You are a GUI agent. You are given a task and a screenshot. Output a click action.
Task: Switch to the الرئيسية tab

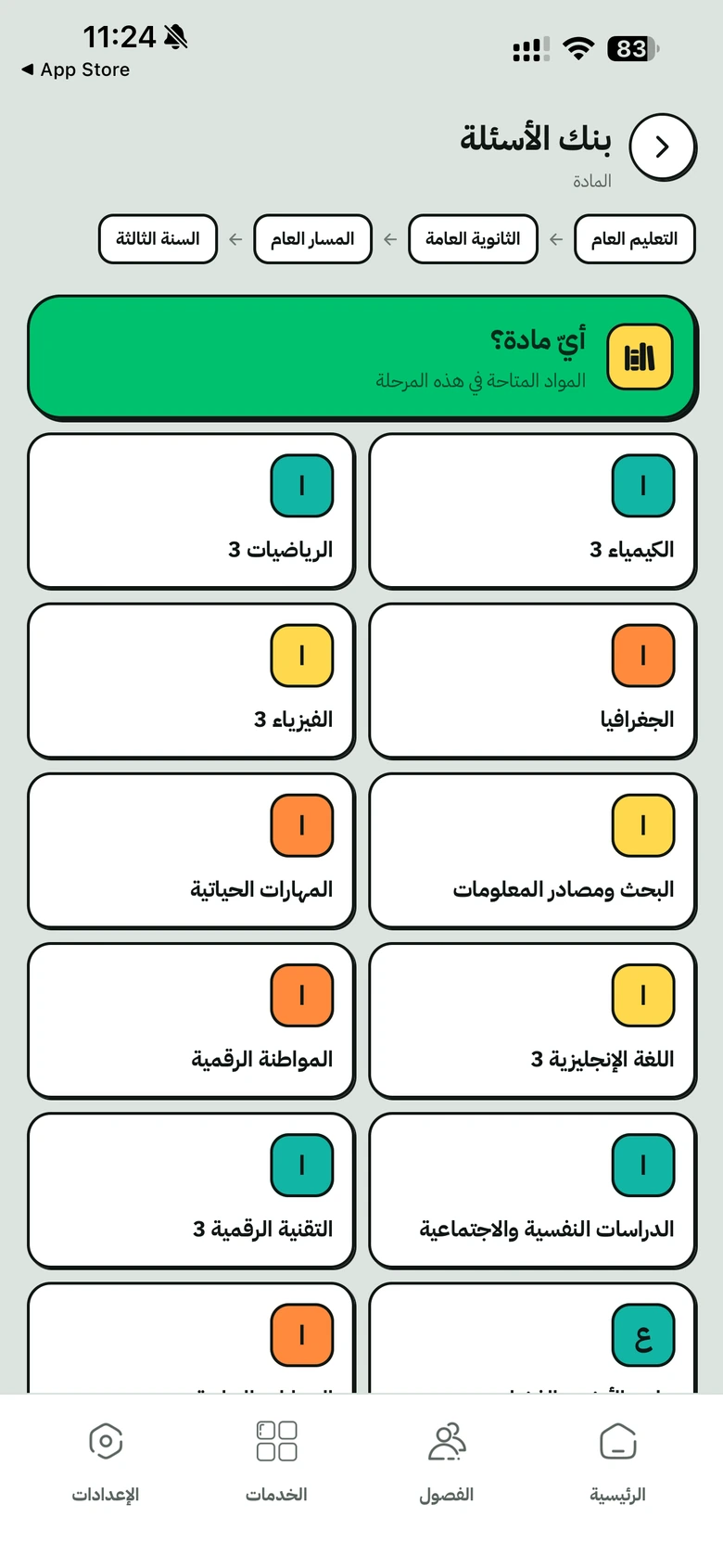click(617, 1461)
